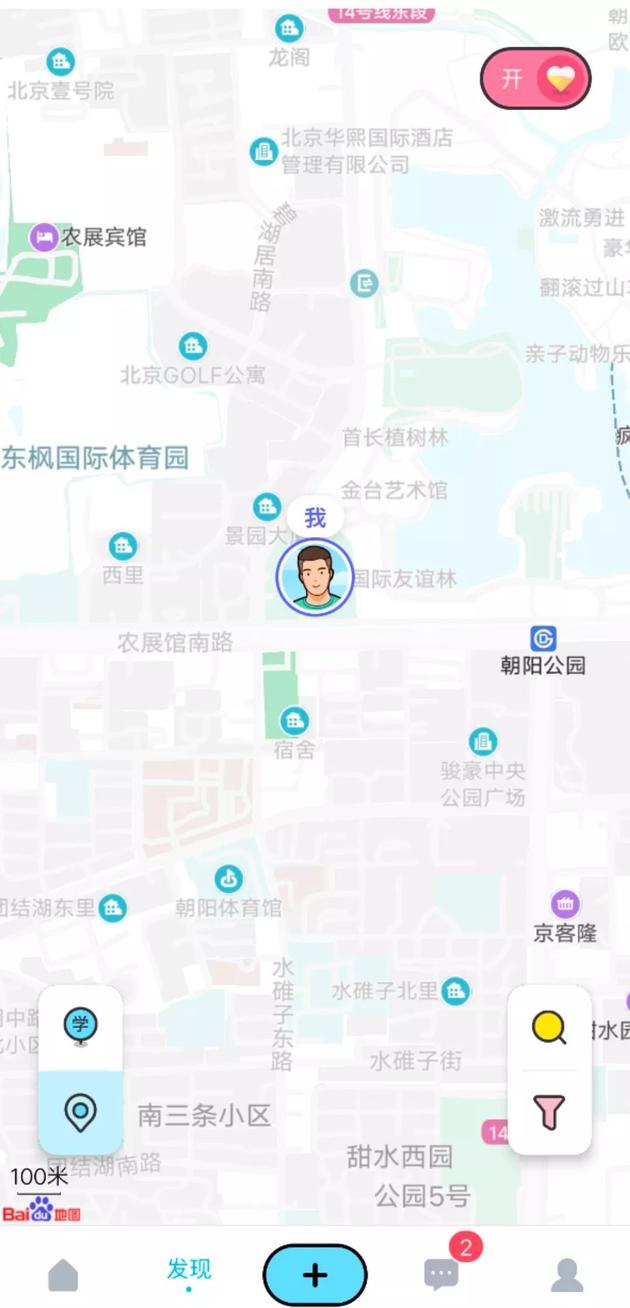The height and width of the screenshot is (1308, 630).
Task: Open the pink filter funnel
Action: click(549, 1112)
